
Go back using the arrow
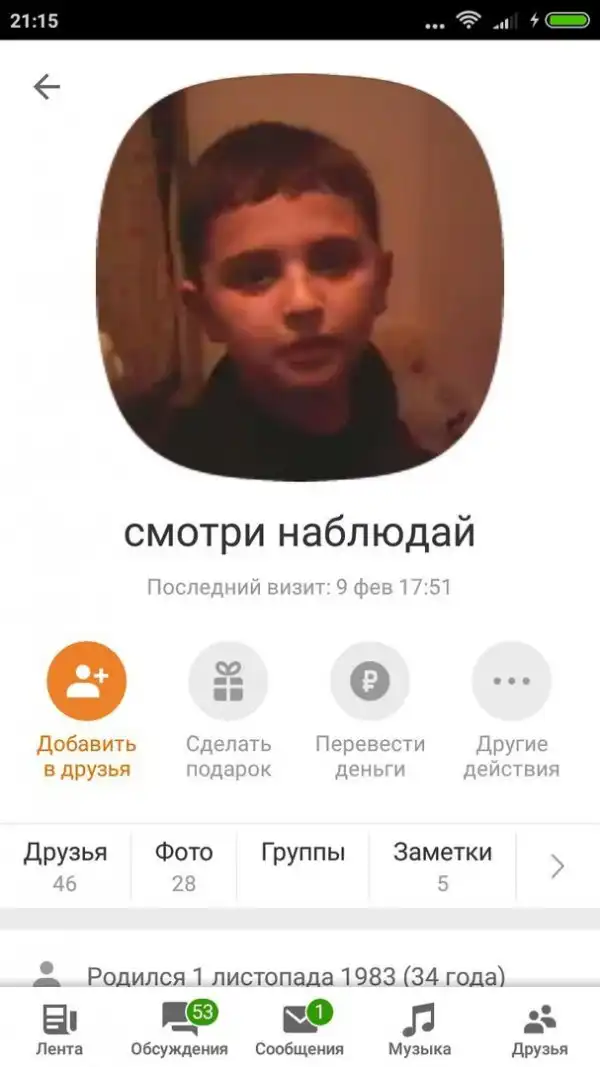coord(46,88)
